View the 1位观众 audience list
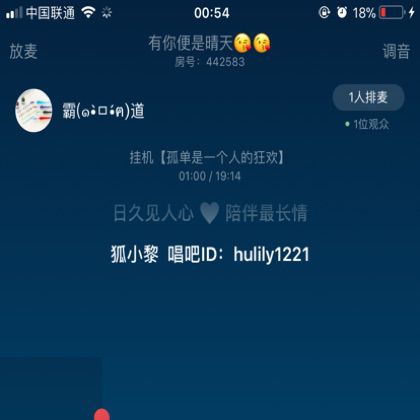 pyautogui.click(x=367, y=124)
